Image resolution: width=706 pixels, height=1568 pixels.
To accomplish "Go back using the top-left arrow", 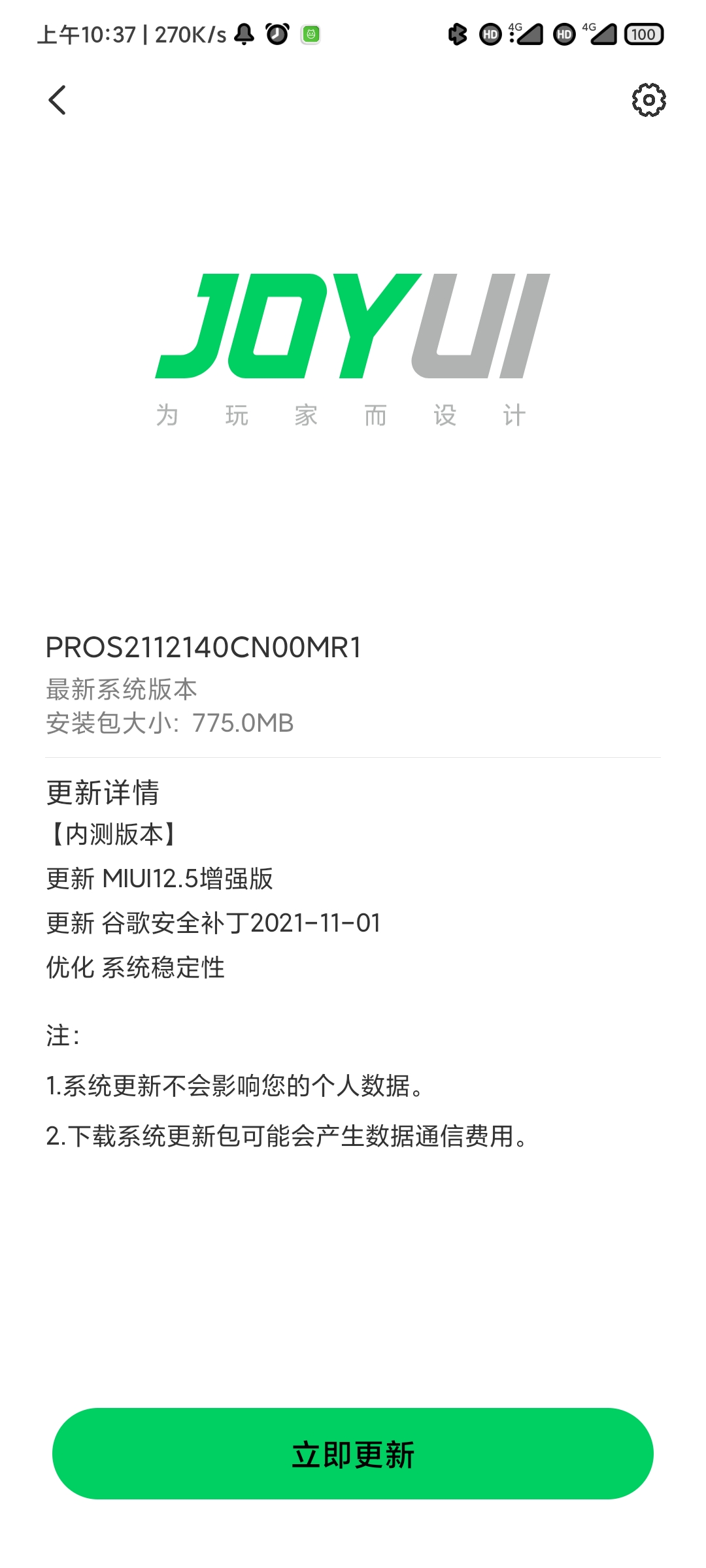I will pos(58,100).
